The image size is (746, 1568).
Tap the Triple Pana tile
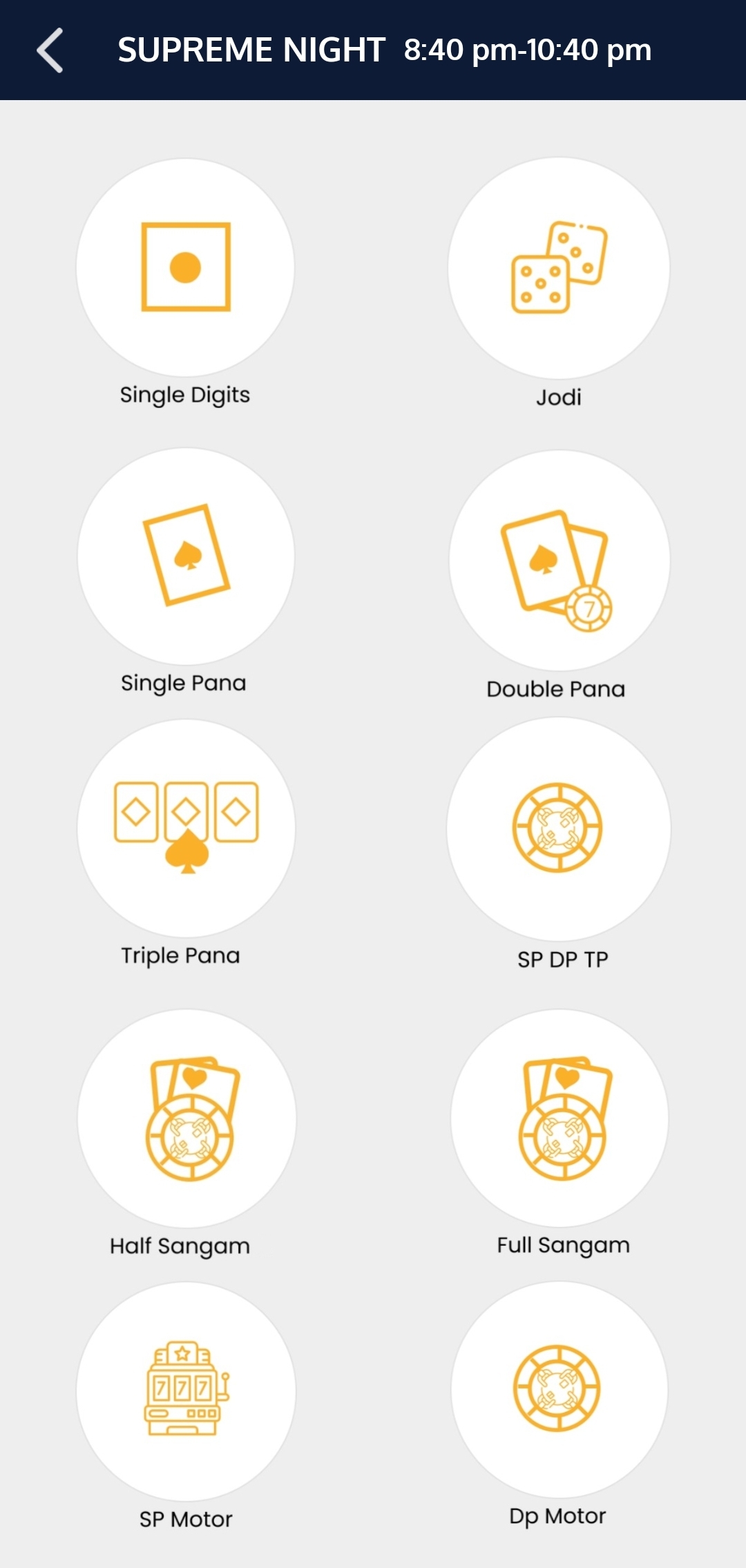pos(186,828)
